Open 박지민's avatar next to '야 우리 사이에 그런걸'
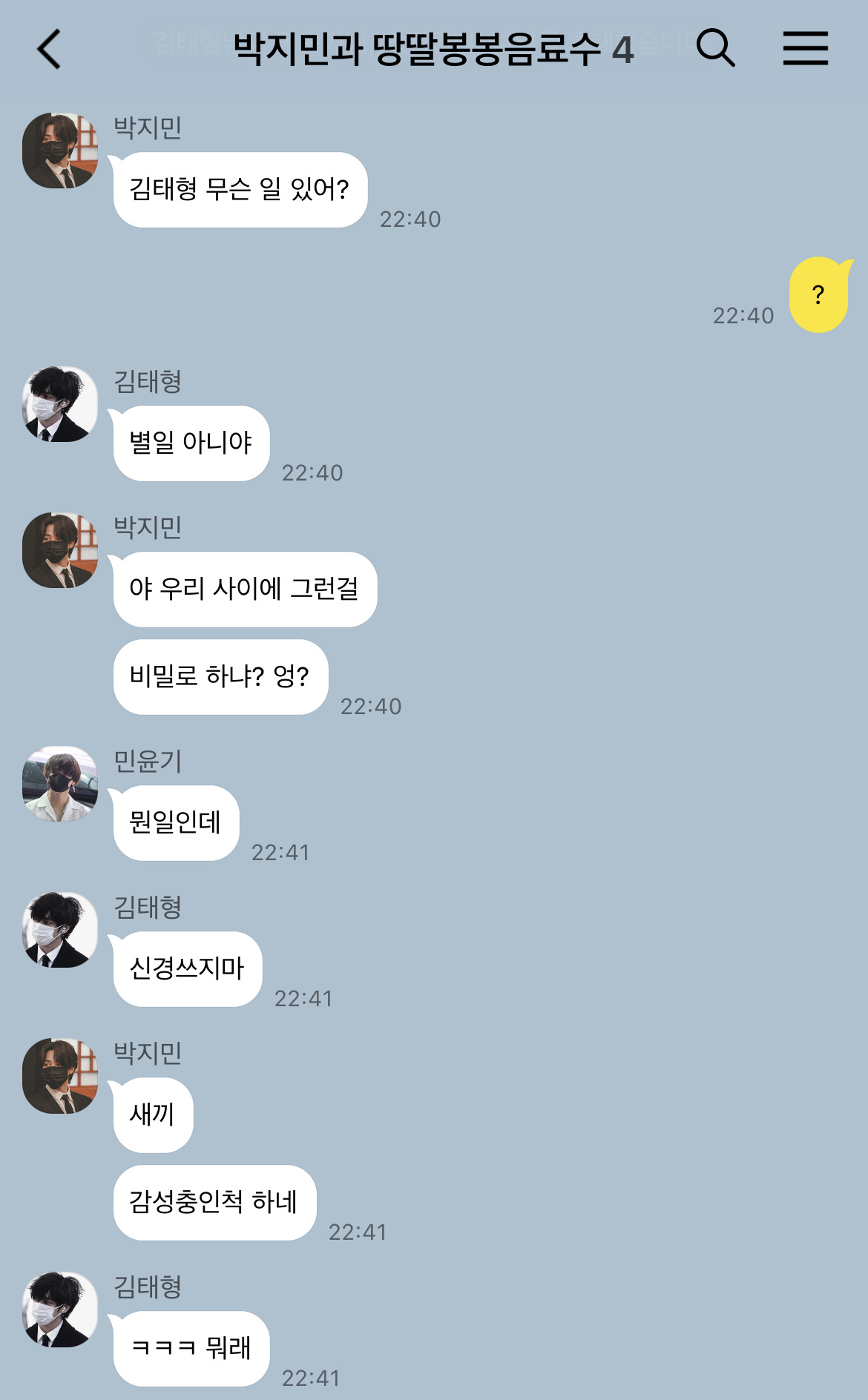 pyautogui.click(x=60, y=550)
